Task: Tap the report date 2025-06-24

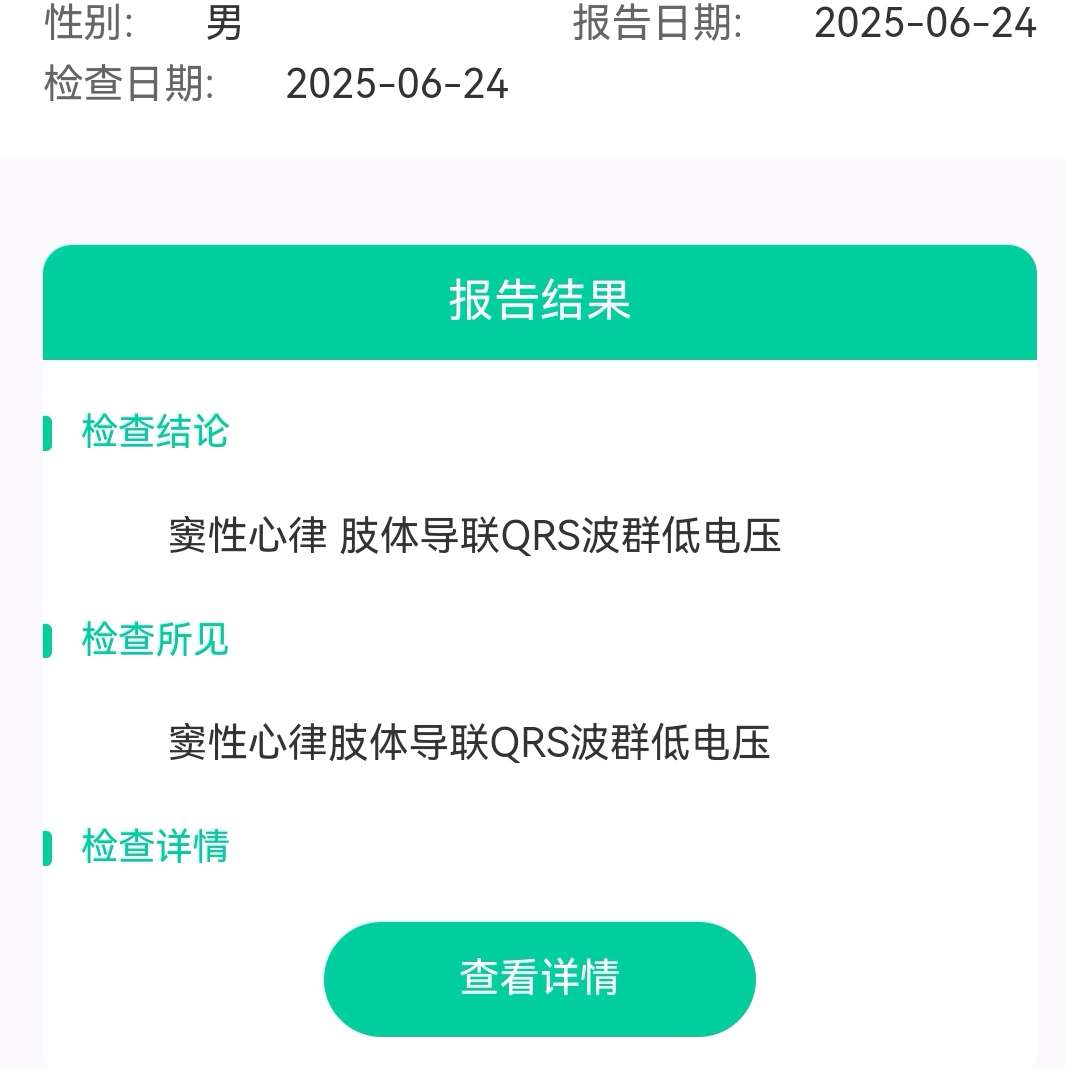Action: [x=925, y=24]
